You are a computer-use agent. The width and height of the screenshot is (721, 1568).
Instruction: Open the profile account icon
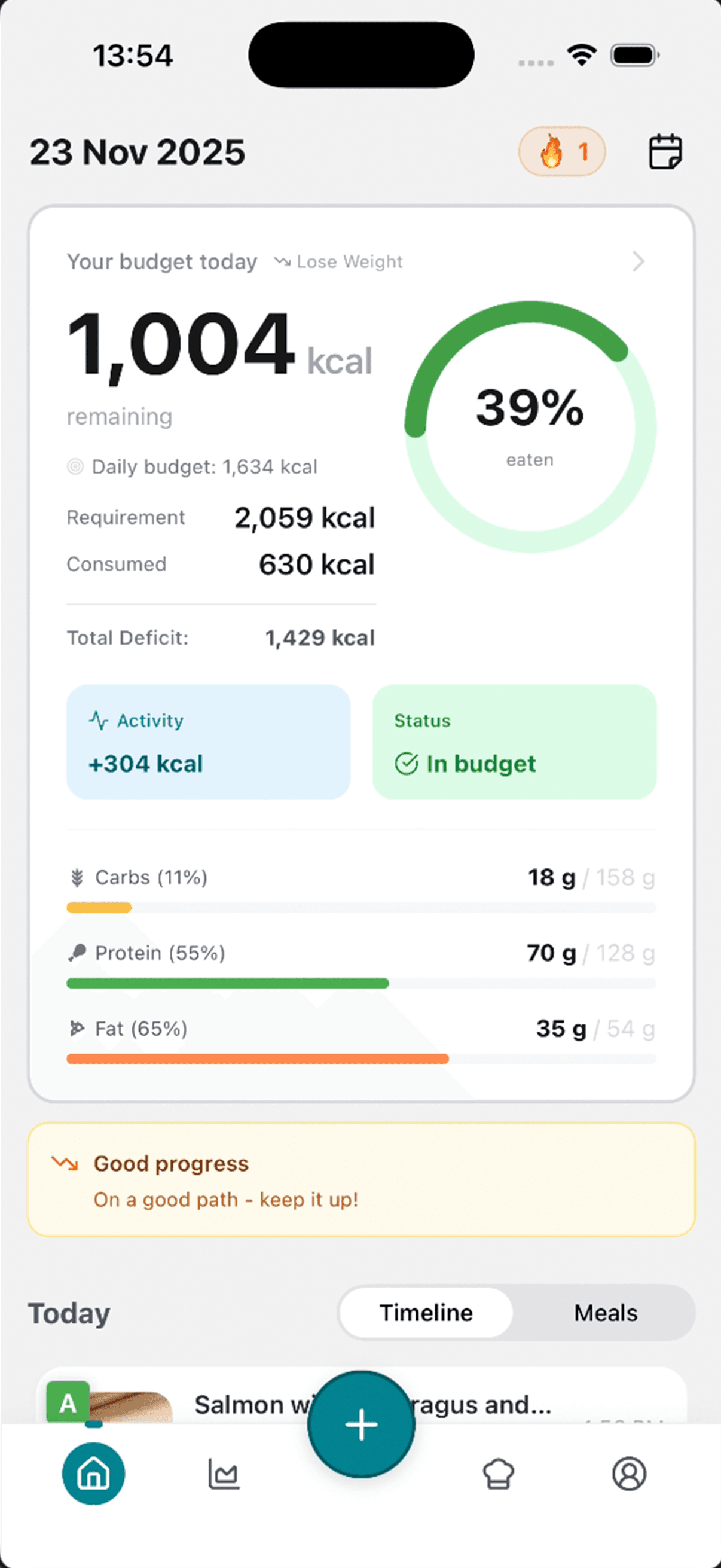pyautogui.click(x=630, y=1474)
